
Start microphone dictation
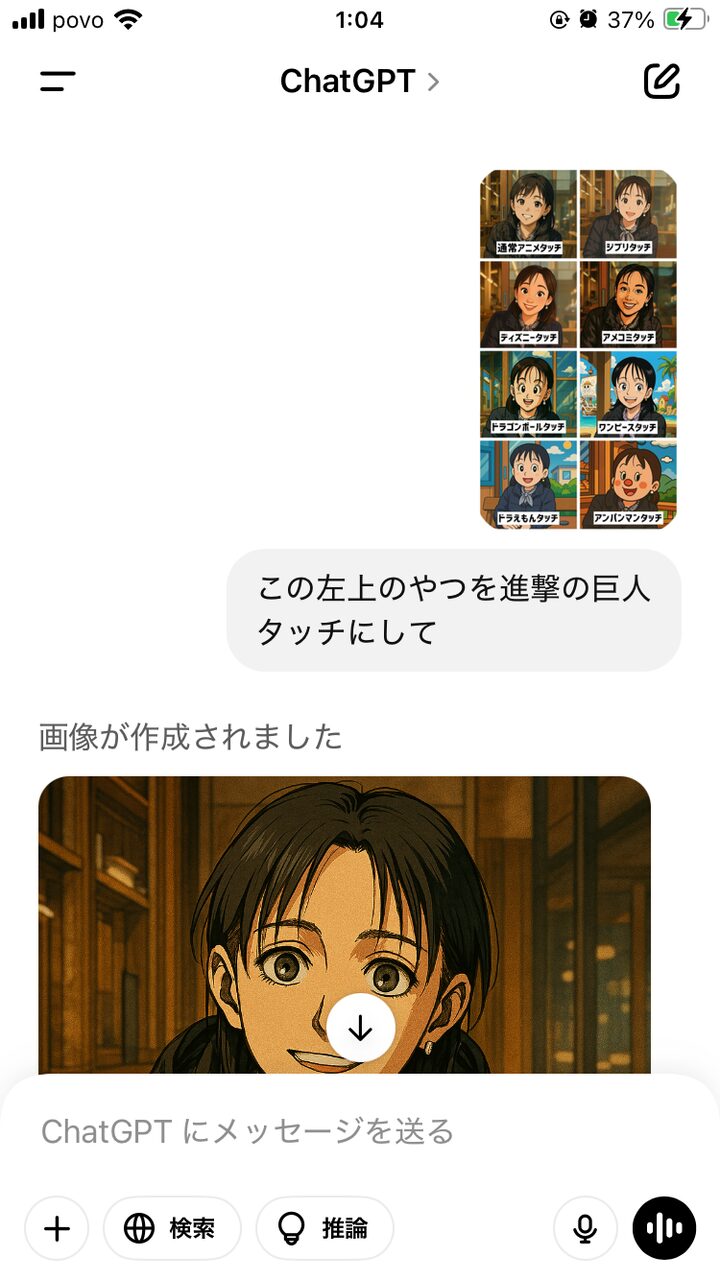pos(585,1228)
